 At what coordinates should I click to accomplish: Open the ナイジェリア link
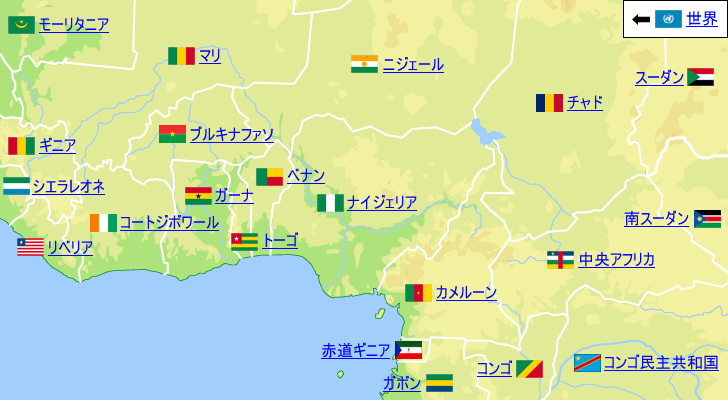(381, 203)
